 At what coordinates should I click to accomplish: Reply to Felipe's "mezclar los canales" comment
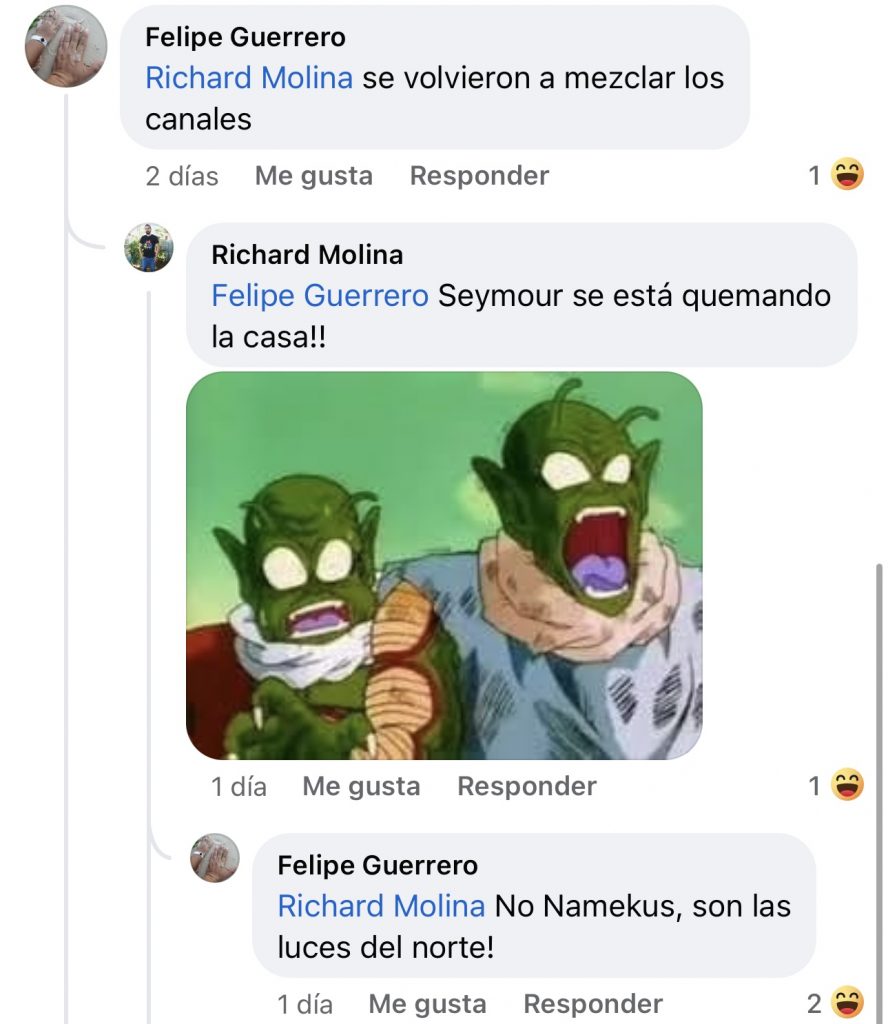[479, 176]
